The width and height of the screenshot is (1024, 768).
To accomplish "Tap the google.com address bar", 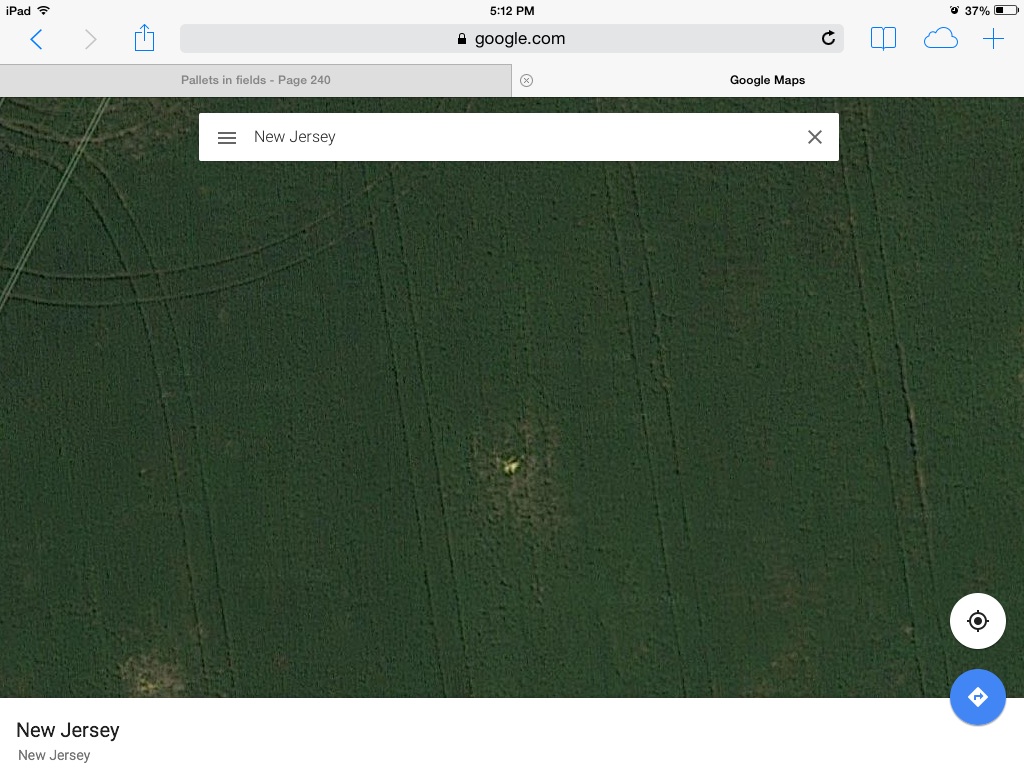I will (x=511, y=39).
